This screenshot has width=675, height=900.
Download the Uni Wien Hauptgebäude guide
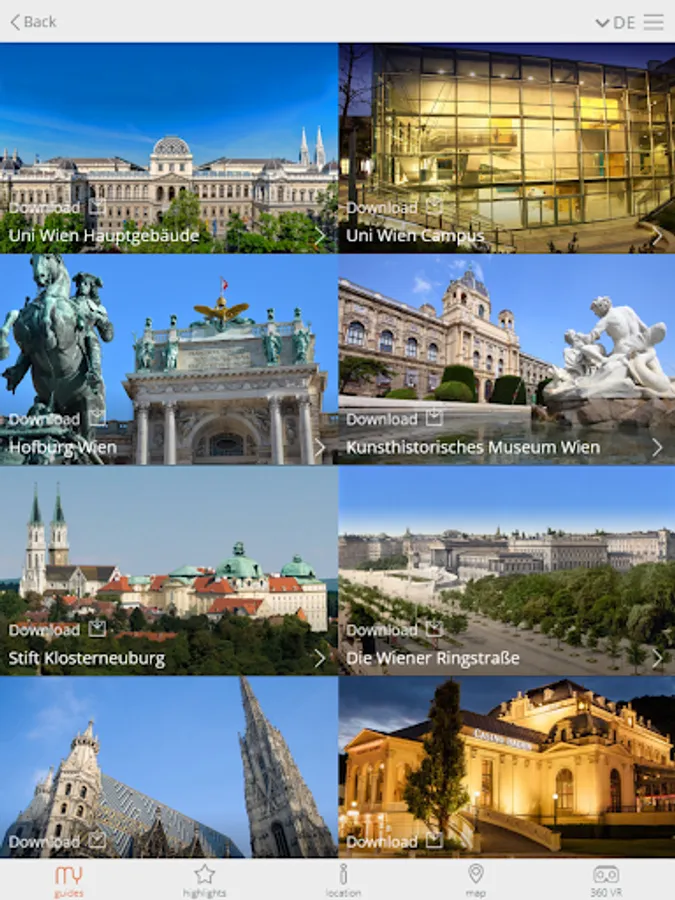pos(57,207)
